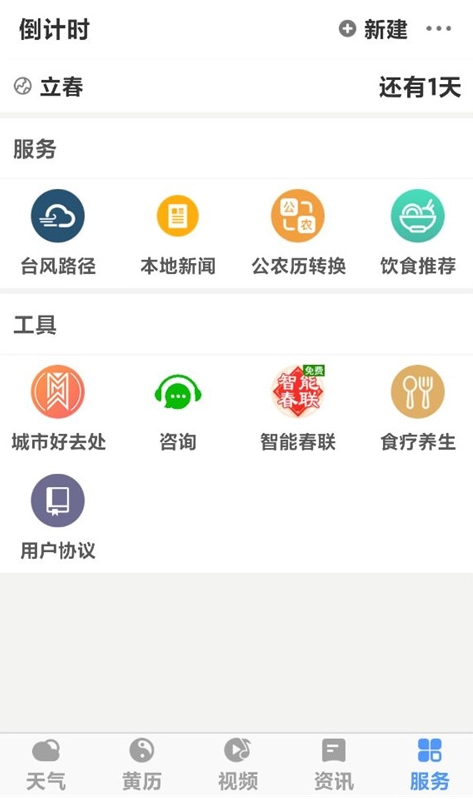The height and width of the screenshot is (799, 473).
Task: Launch 公农历转换 calendar converter
Action: pos(298,233)
